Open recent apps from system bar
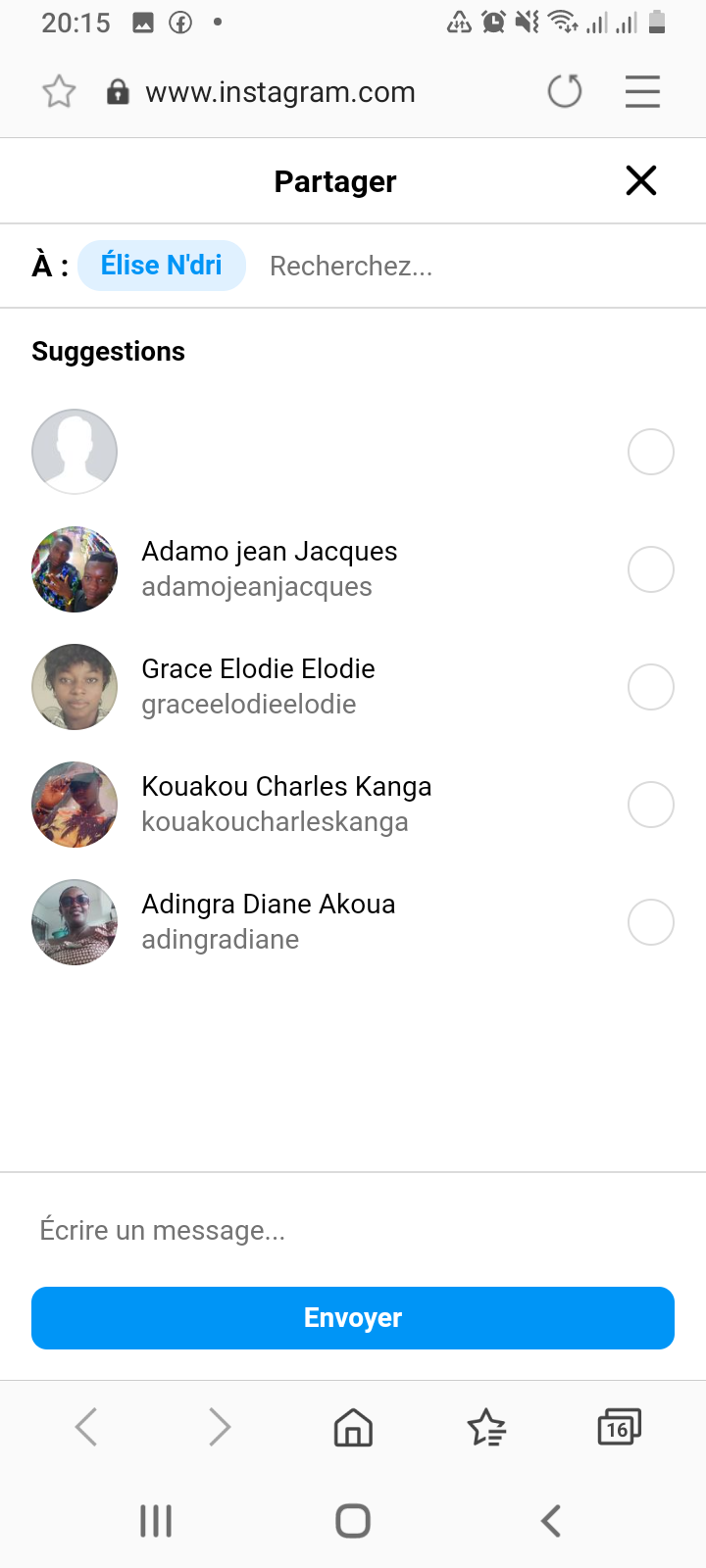 [x=156, y=1521]
